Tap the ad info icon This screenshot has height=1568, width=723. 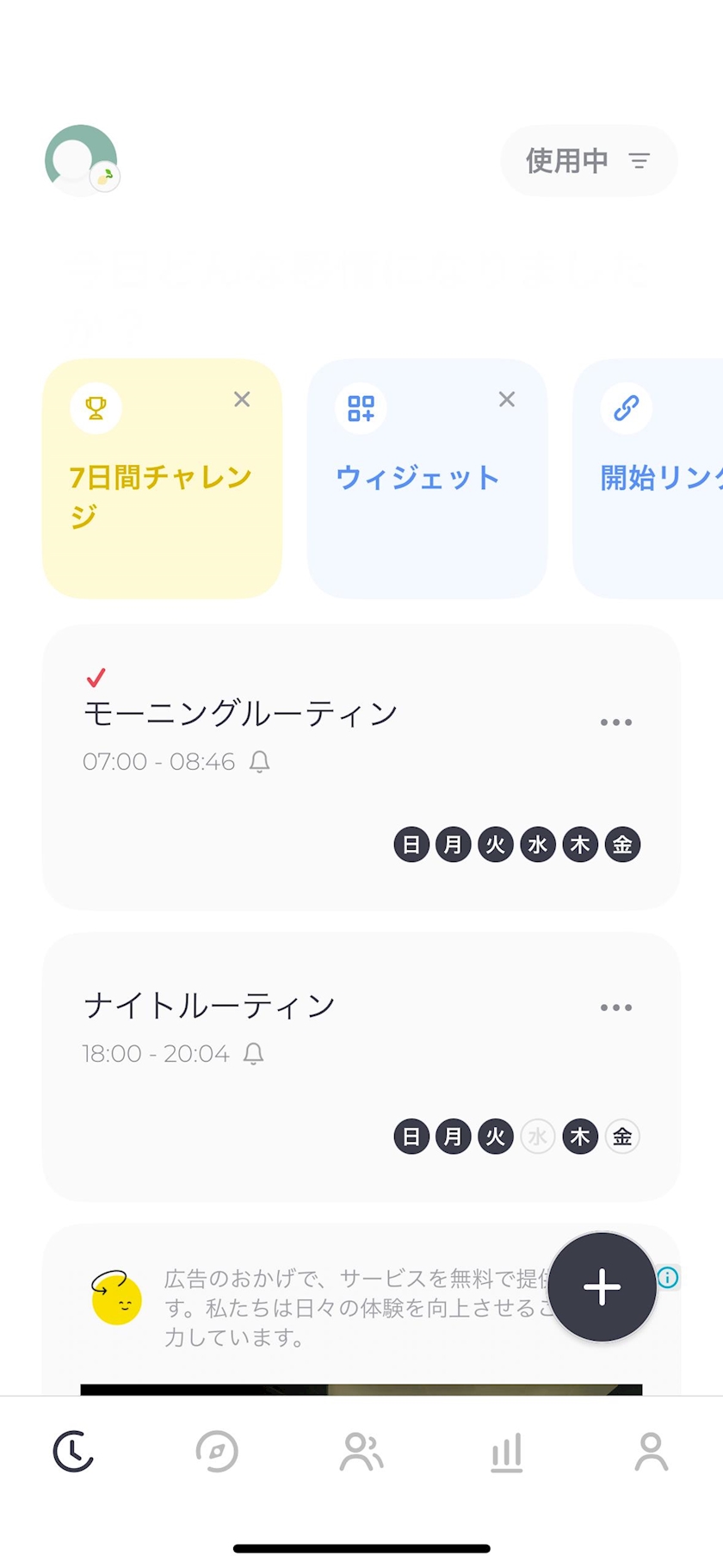(x=668, y=1278)
